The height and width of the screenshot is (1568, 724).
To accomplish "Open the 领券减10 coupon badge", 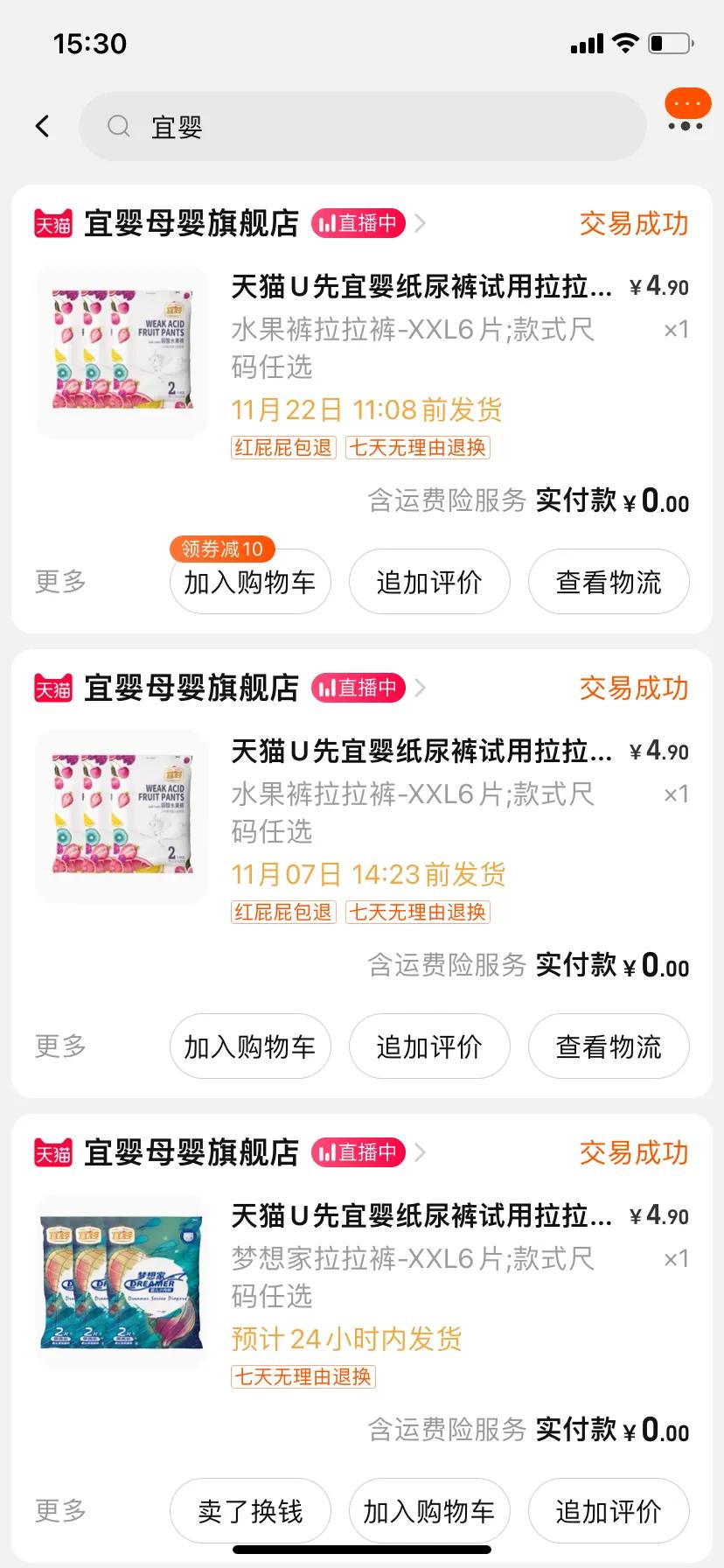I will point(219,549).
